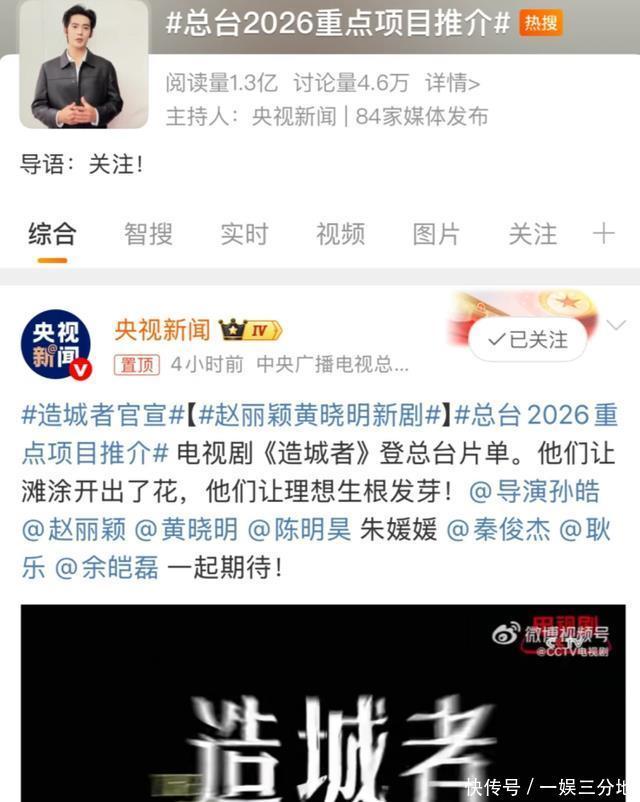Open @导演孙皓 mention link
The image size is (640, 802).
pyautogui.click(x=547, y=491)
